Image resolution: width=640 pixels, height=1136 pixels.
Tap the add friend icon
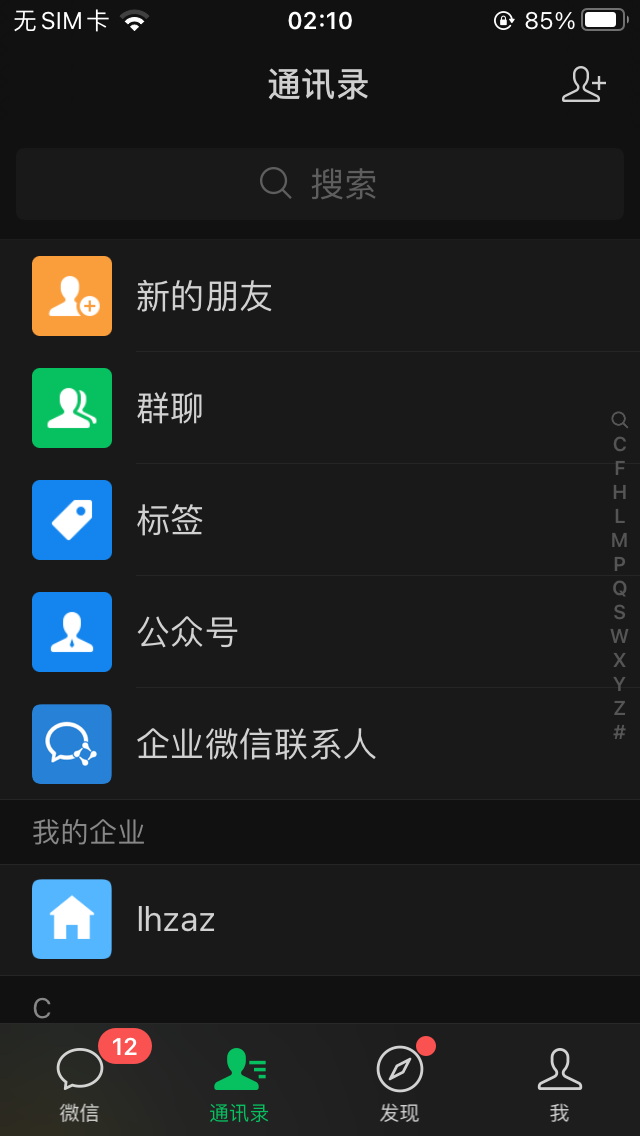(x=584, y=85)
